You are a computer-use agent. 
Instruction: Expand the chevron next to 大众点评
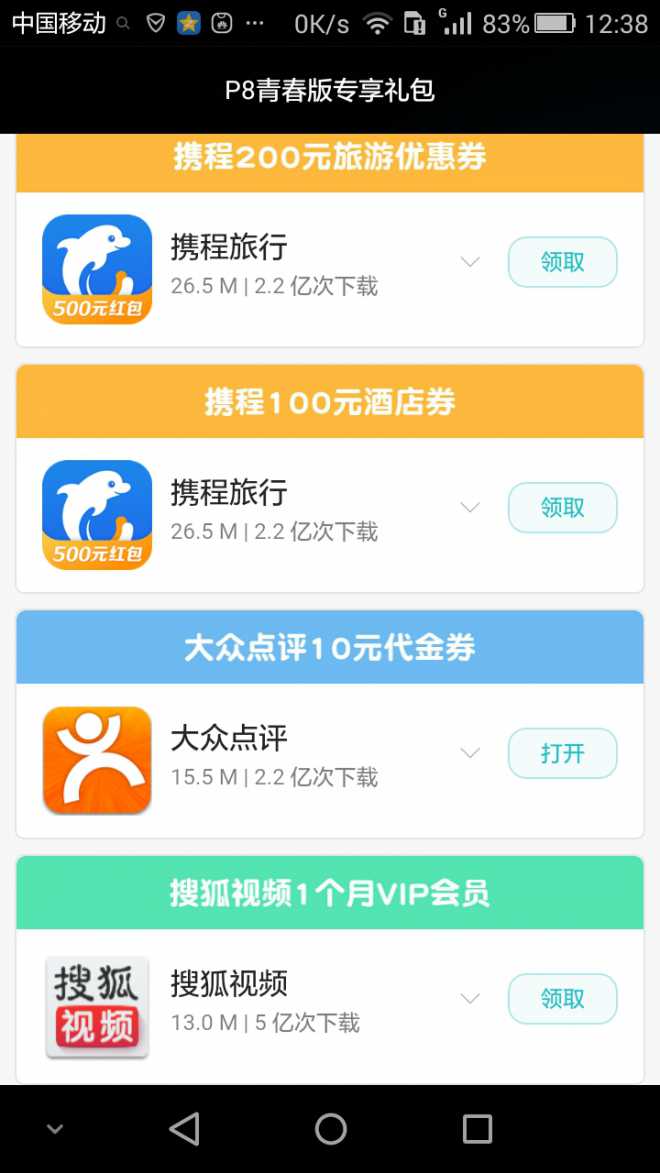(x=470, y=753)
